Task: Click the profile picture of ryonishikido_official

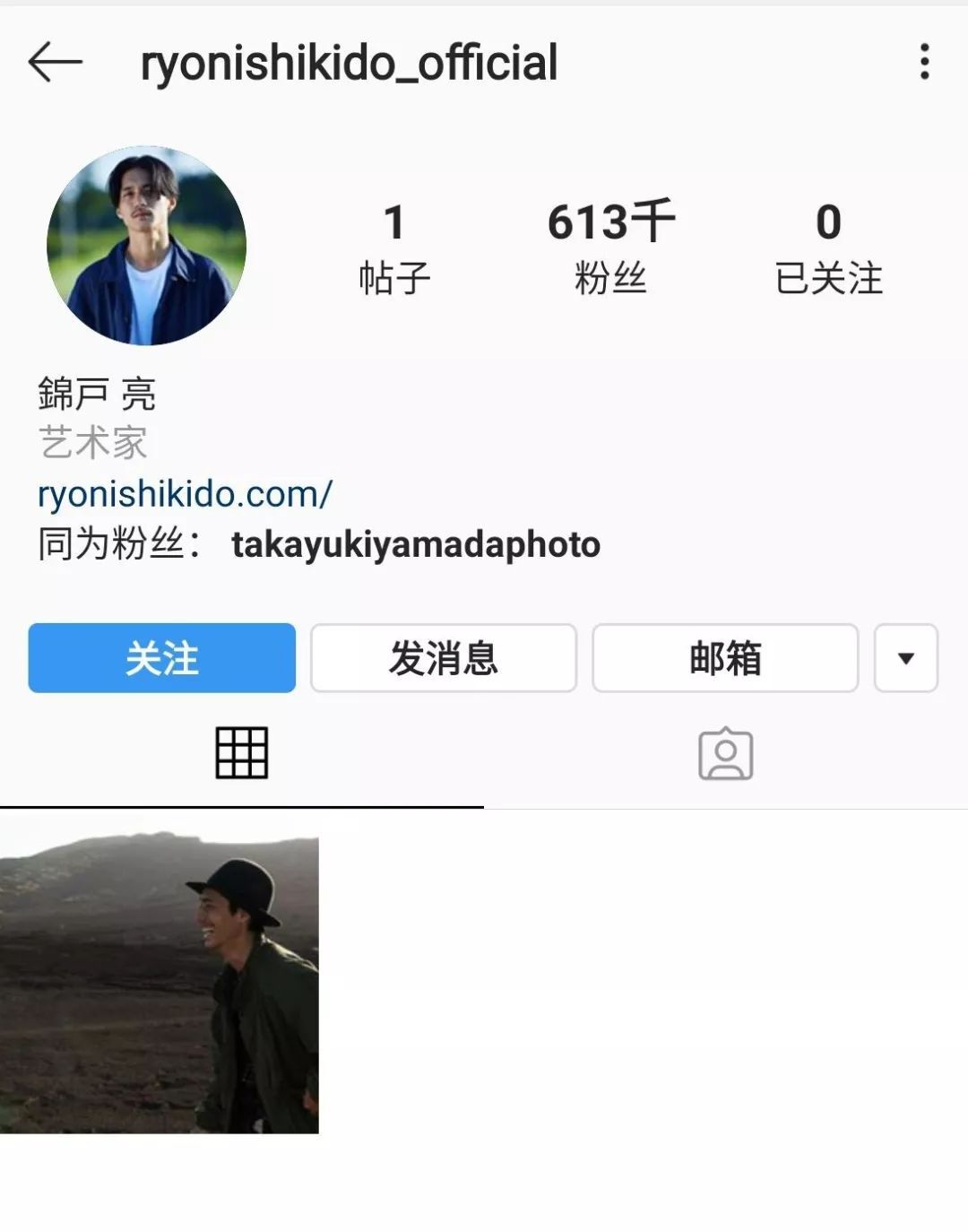Action: pos(149,244)
